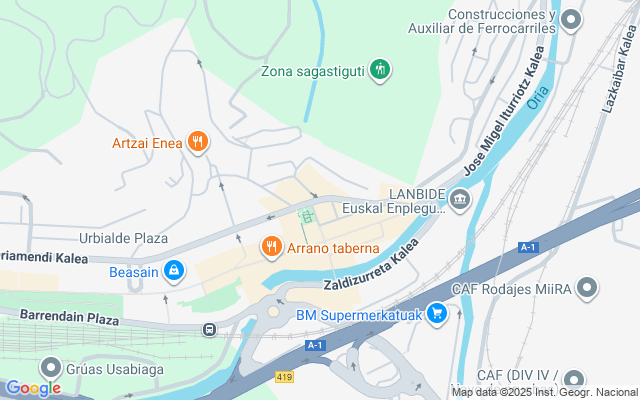Select the CAF (DIV IV) marker
The width and height of the screenshot is (640, 400).
click(x=574, y=379)
